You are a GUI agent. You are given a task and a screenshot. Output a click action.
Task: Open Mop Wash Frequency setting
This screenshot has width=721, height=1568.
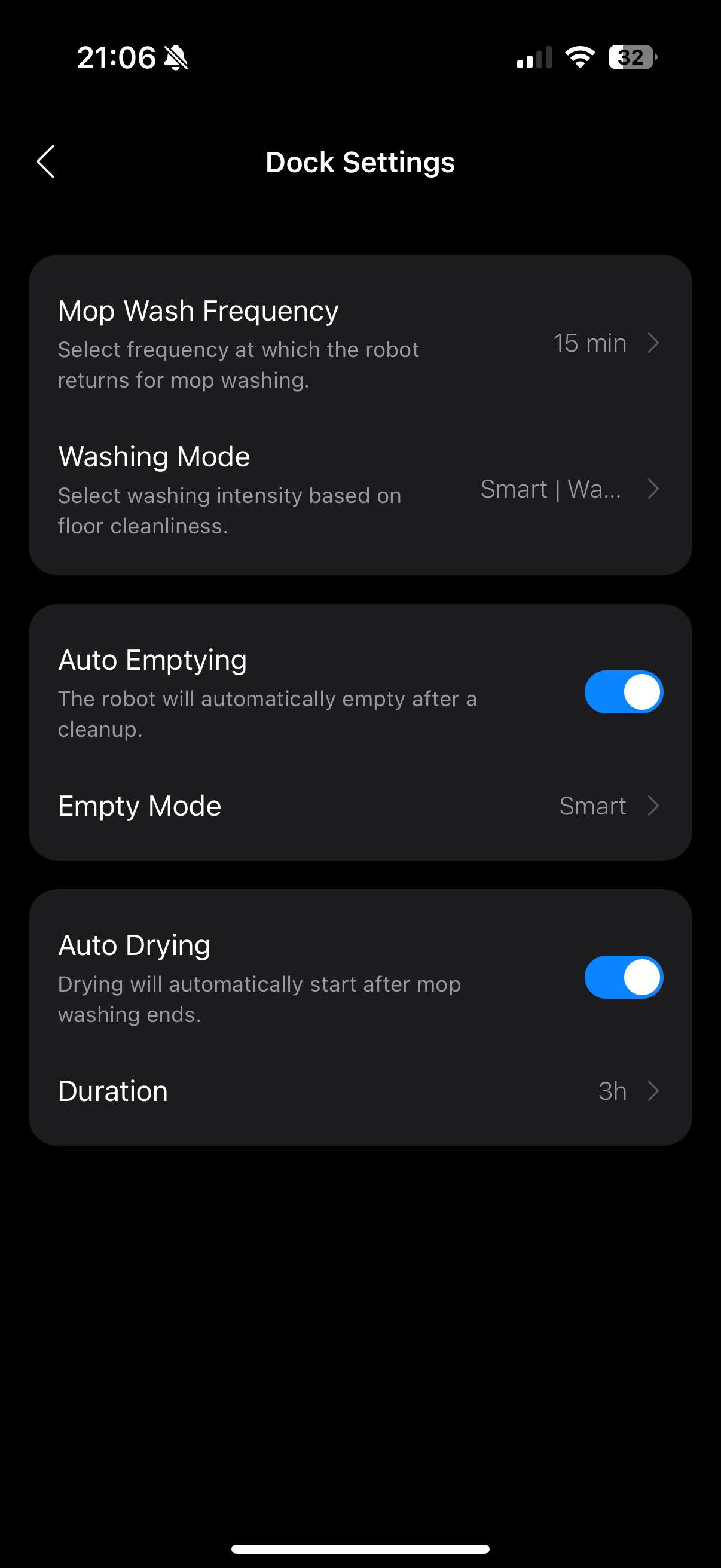point(359,343)
